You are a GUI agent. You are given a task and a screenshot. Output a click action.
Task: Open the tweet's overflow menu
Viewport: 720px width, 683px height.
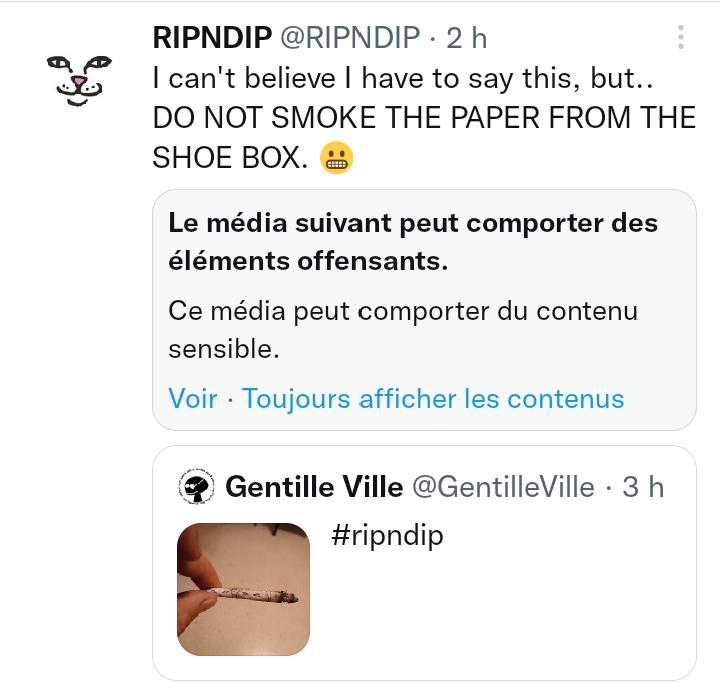[x=681, y=38]
